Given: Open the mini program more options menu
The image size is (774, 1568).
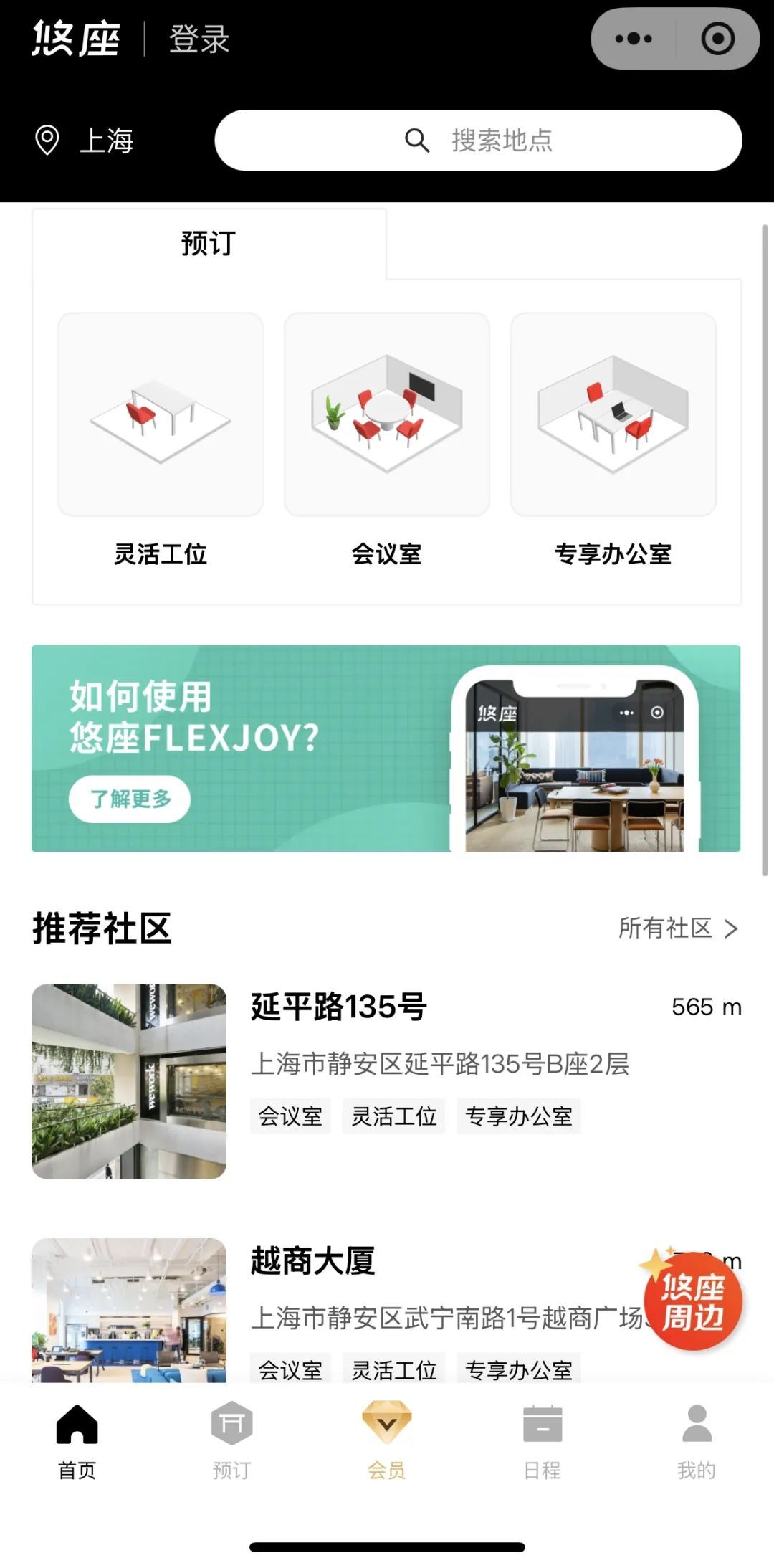Looking at the screenshot, I should coord(634,39).
